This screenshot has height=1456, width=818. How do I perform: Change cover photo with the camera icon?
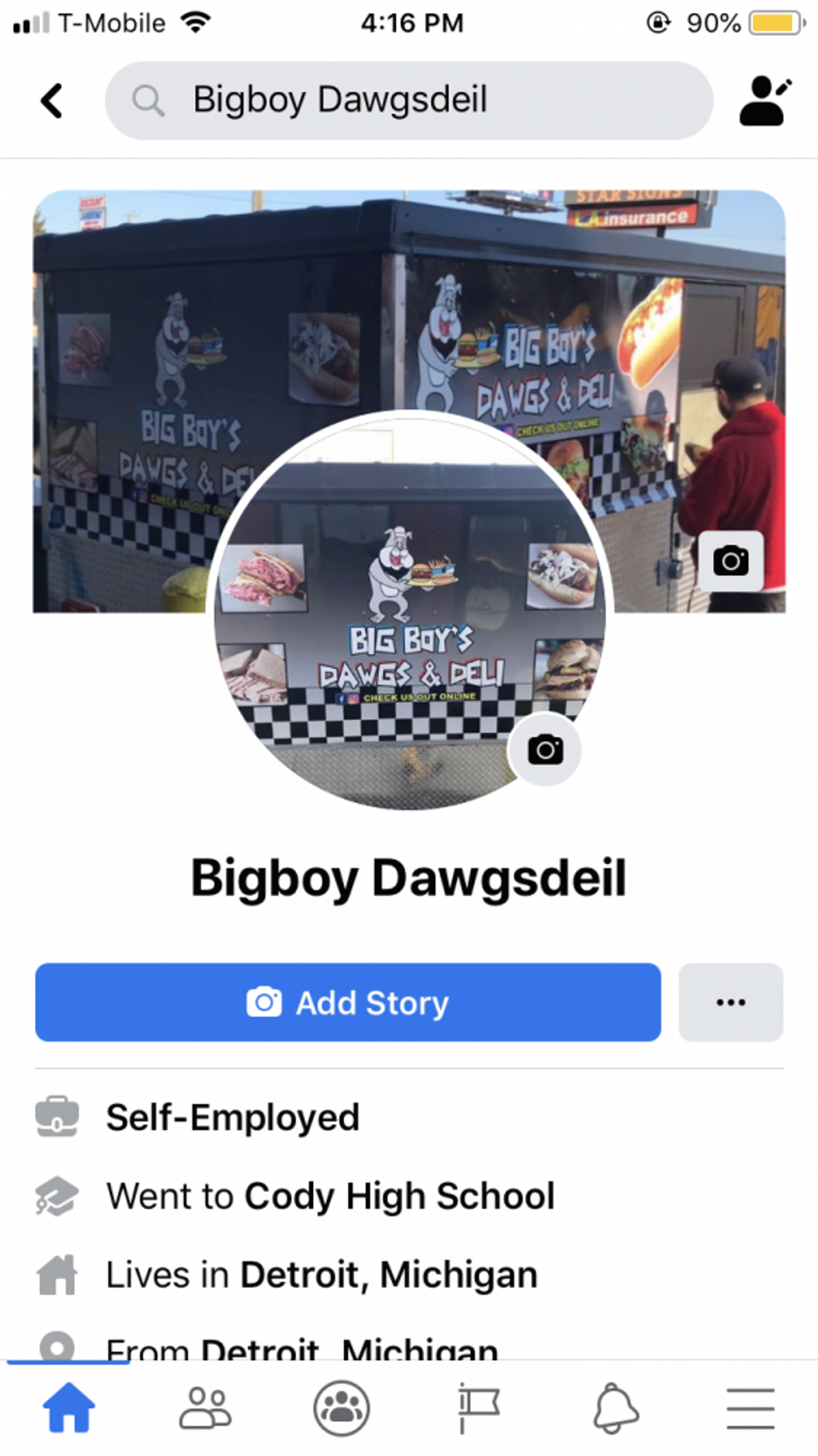731,561
